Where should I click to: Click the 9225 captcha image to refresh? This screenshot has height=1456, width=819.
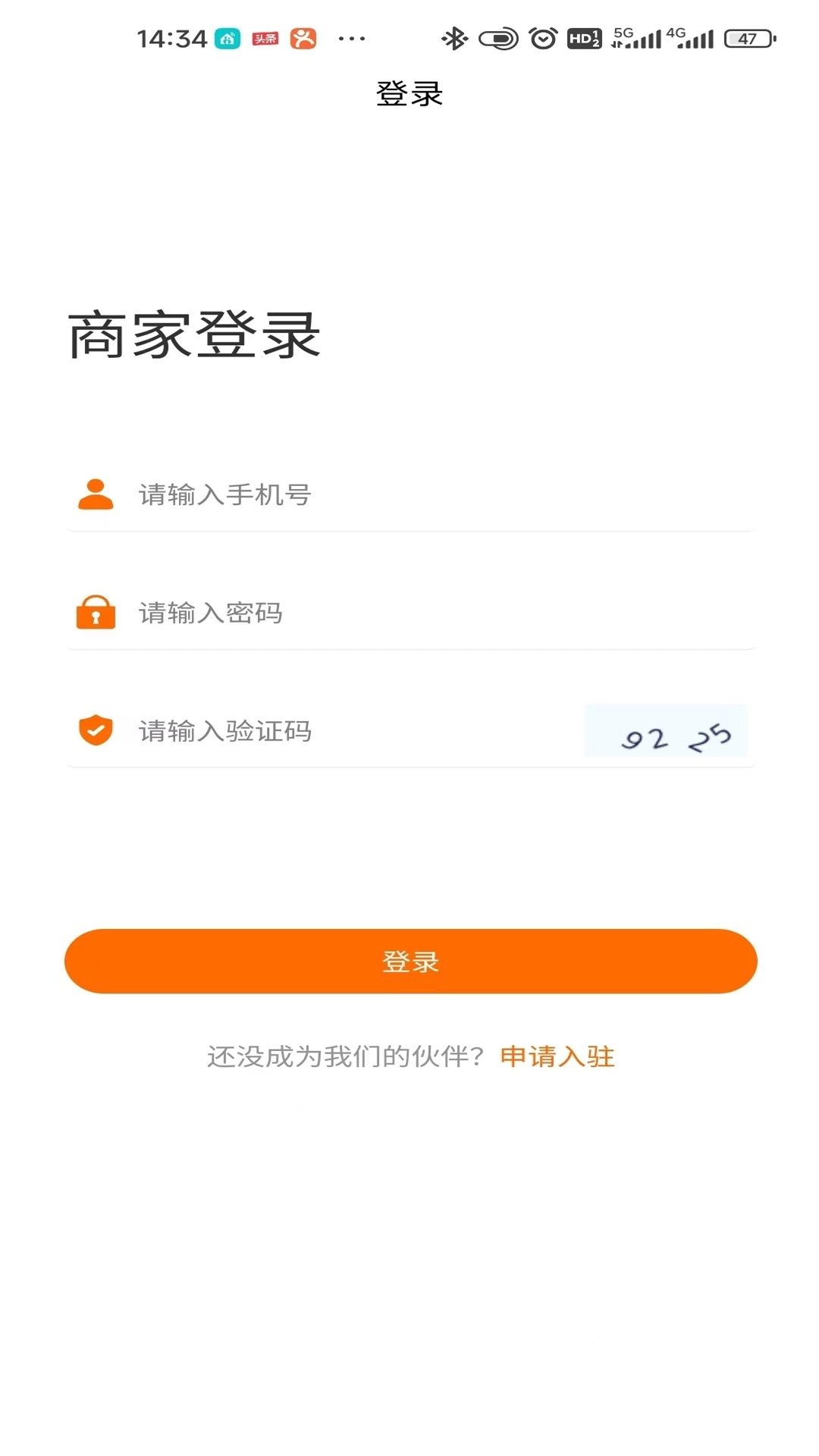coord(665,730)
